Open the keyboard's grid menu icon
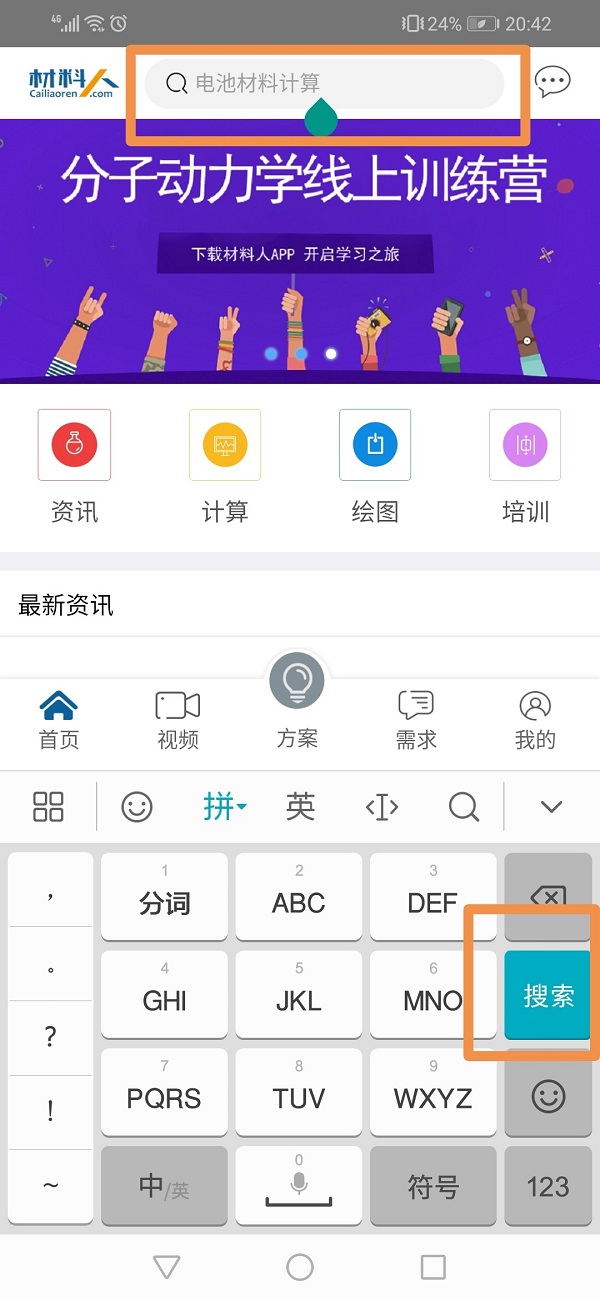Screen dimensions: 600x1300 point(48,806)
